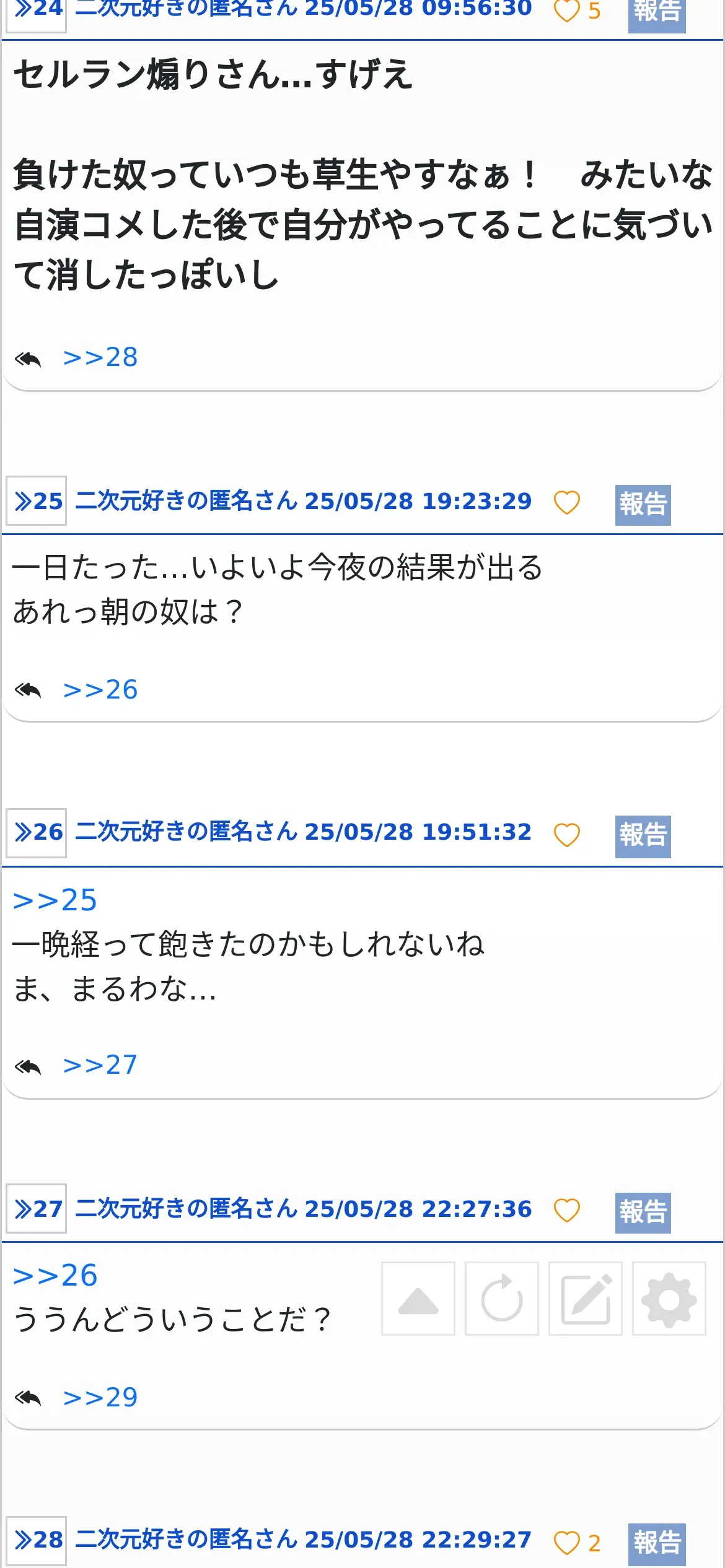
Task: Reload the thread with the refresh icon
Action: (502, 1299)
